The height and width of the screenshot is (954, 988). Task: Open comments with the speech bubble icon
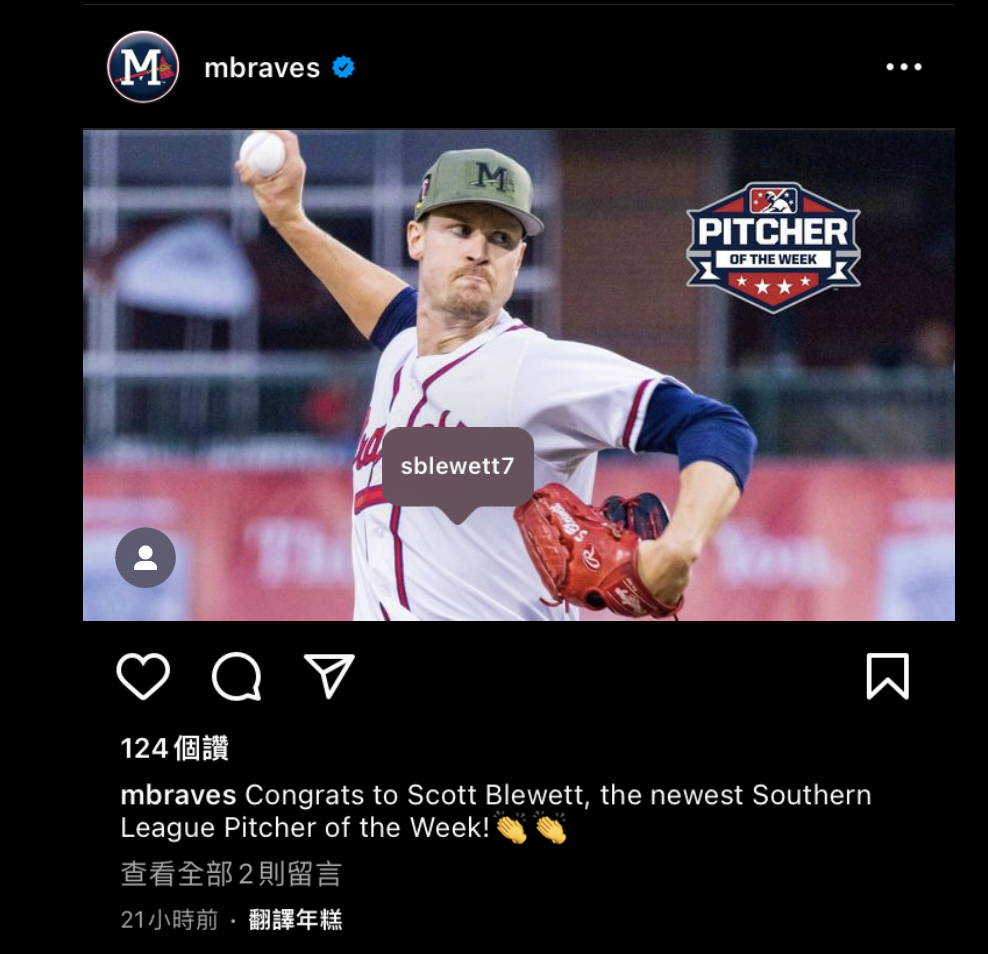point(237,677)
